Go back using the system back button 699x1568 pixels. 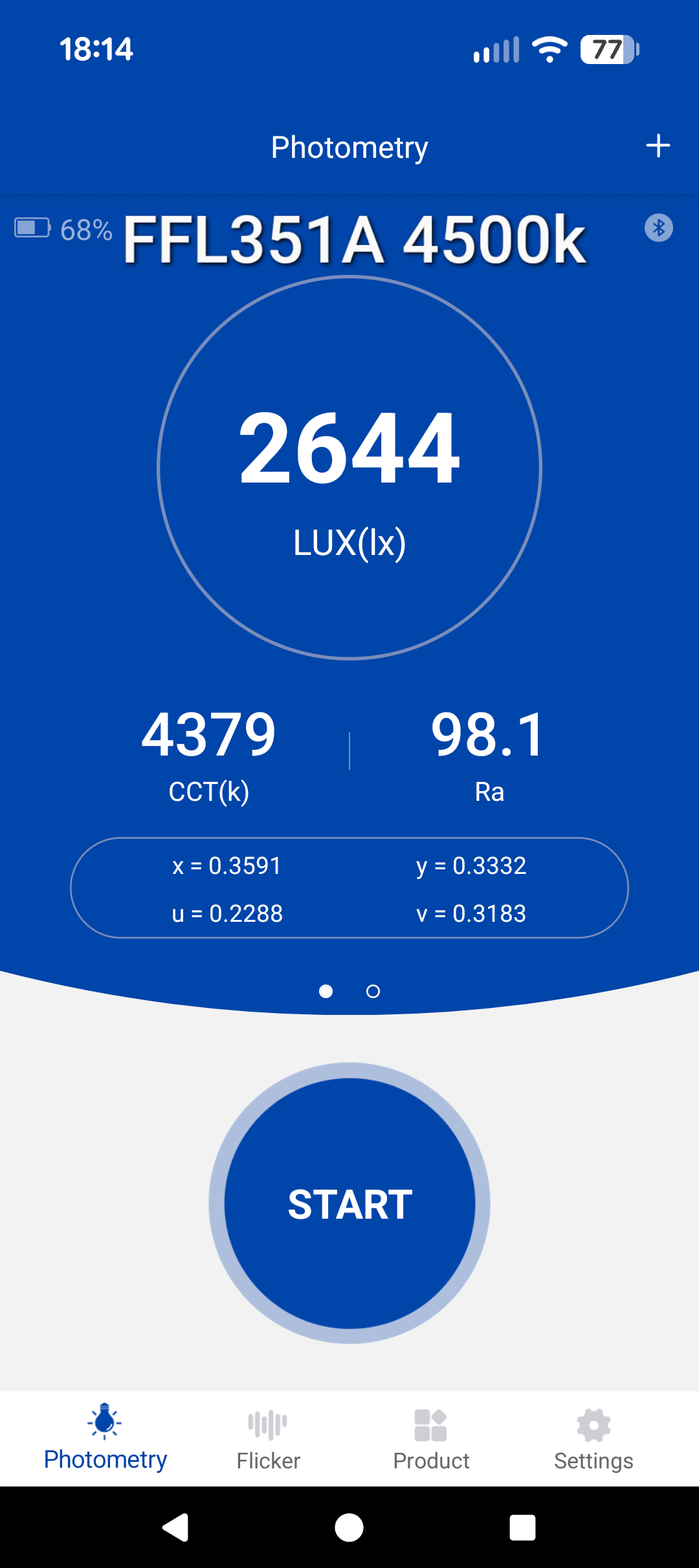click(x=175, y=1528)
